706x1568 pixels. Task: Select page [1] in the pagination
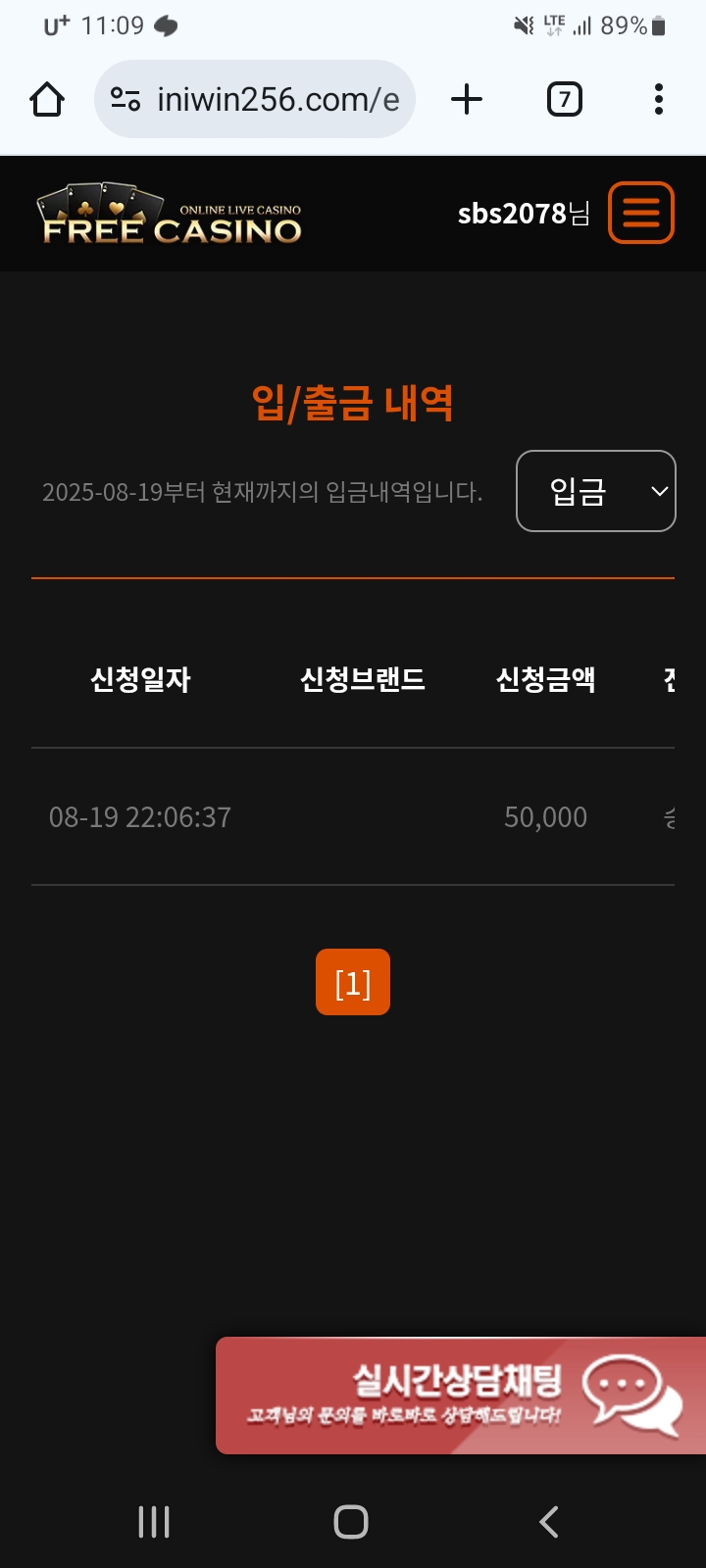pos(353,982)
